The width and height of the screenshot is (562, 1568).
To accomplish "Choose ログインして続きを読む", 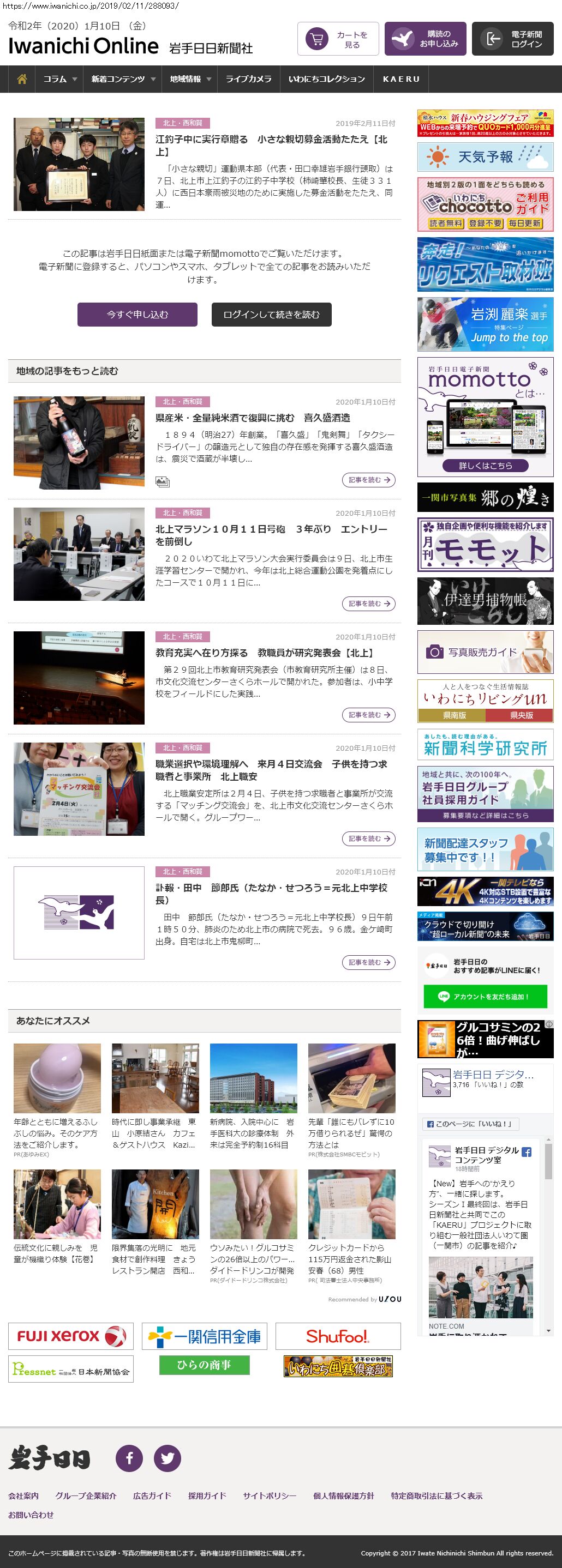I will click(272, 315).
